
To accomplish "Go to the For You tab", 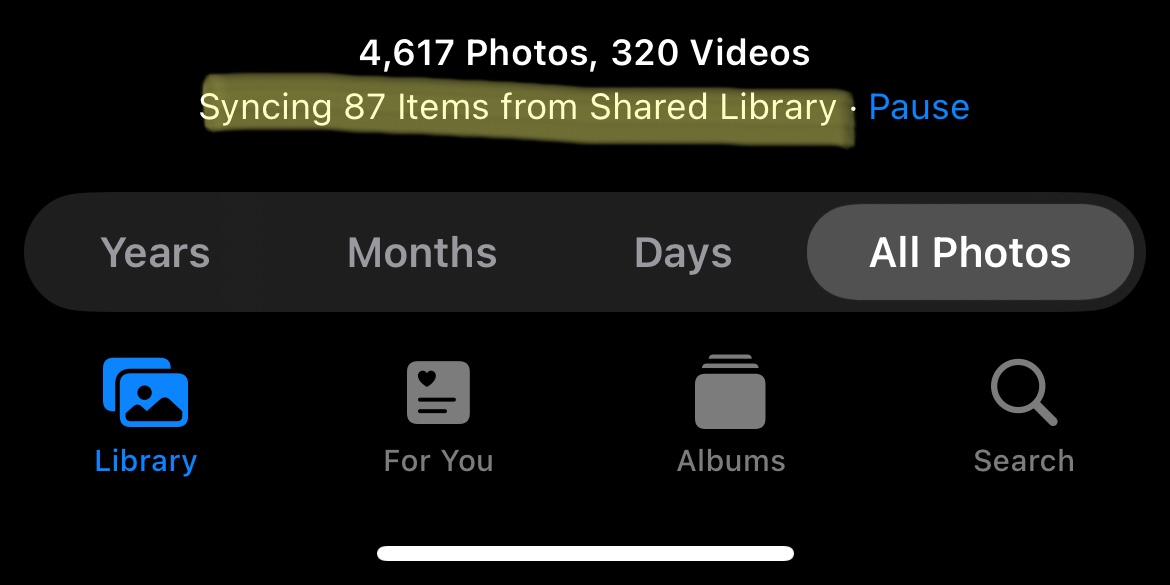I will [x=438, y=416].
